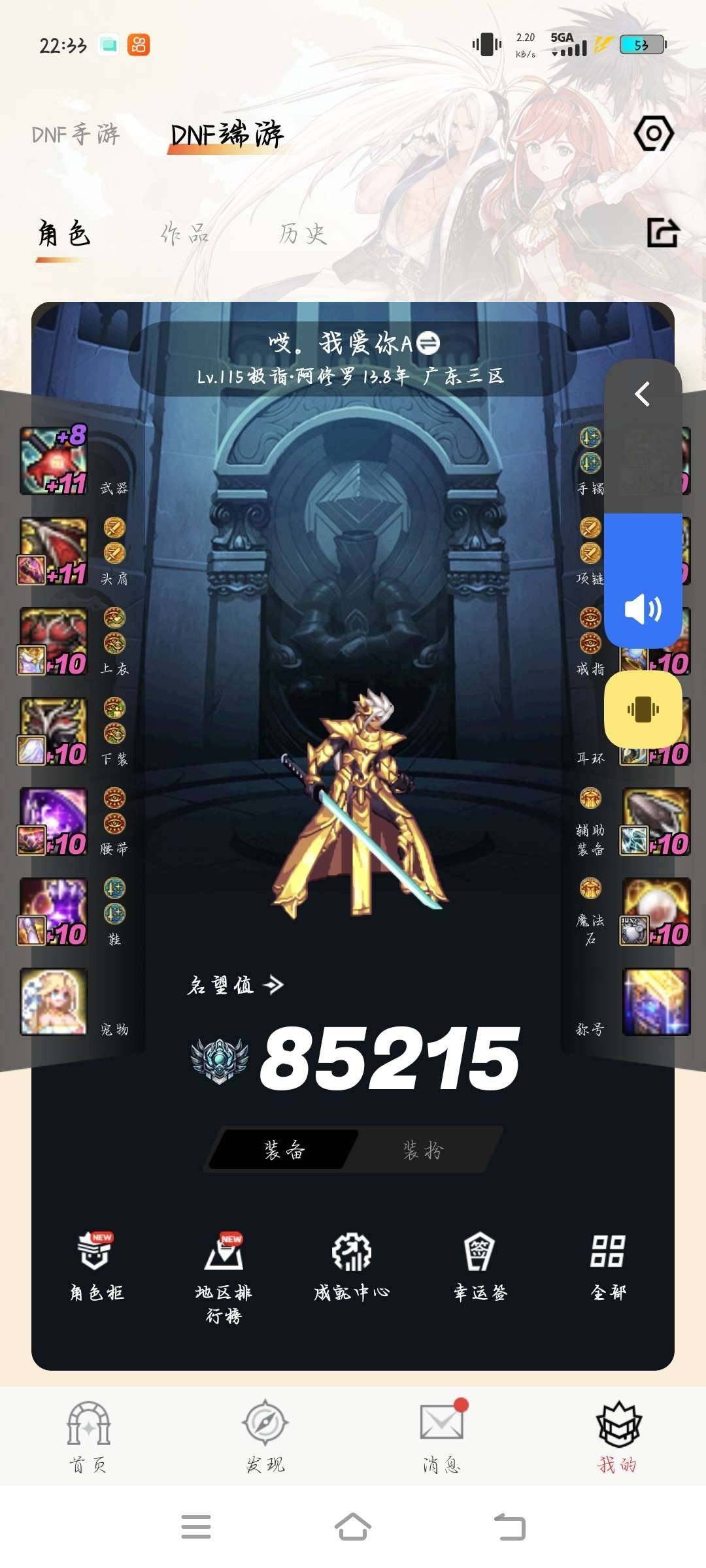
Task: Share the character profile
Action: tap(663, 233)
